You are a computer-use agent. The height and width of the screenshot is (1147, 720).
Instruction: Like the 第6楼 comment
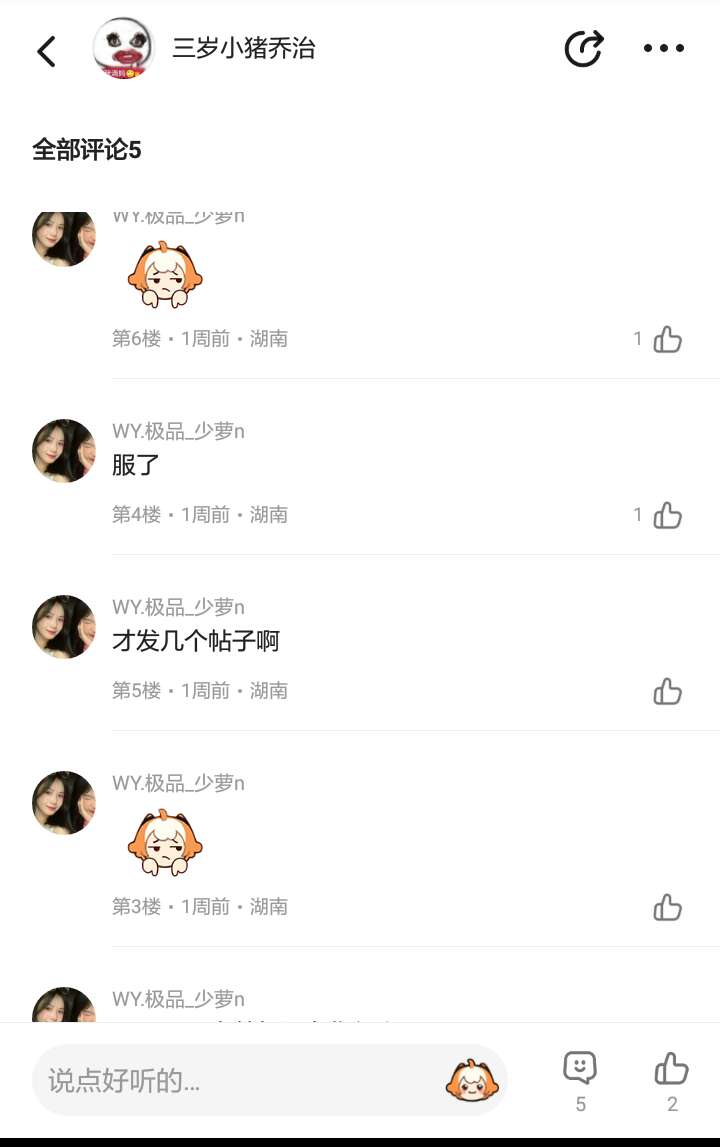pyautogui.click(x=667, y=340)
